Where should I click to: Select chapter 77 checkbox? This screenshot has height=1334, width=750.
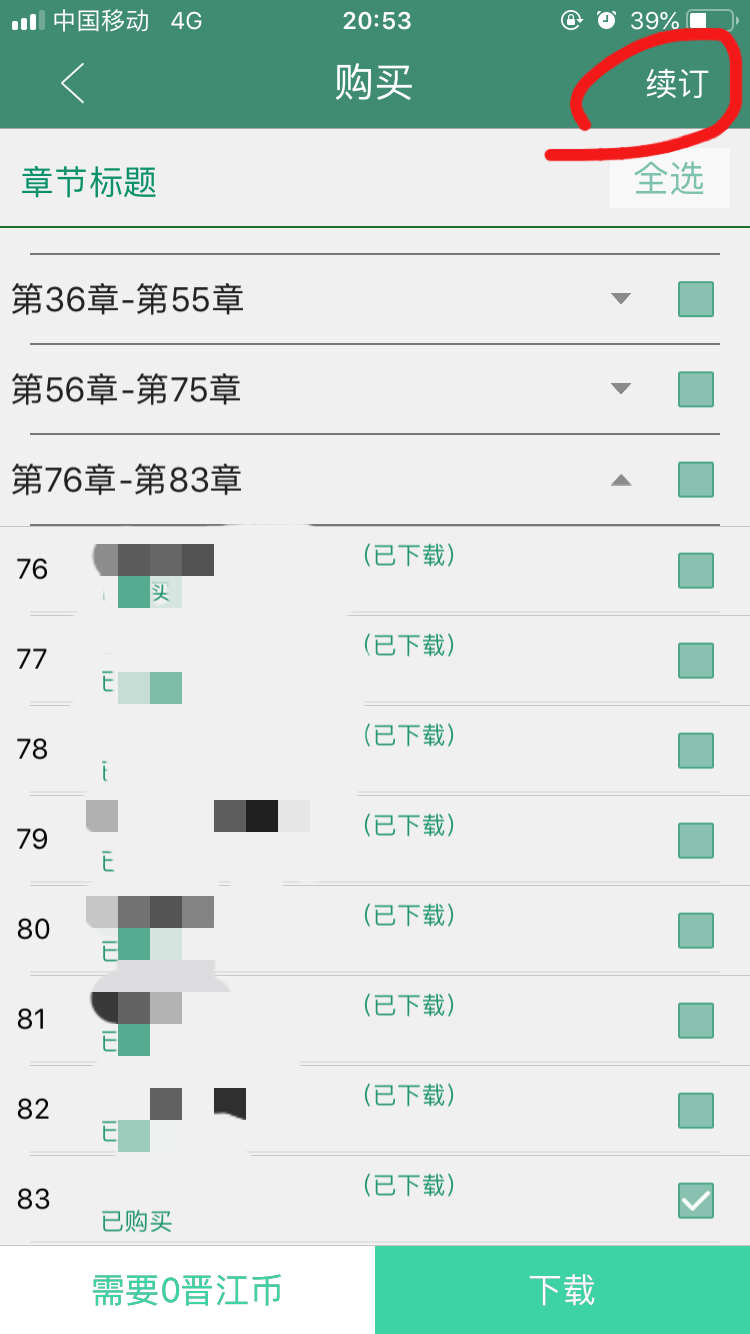click(696, 660)
